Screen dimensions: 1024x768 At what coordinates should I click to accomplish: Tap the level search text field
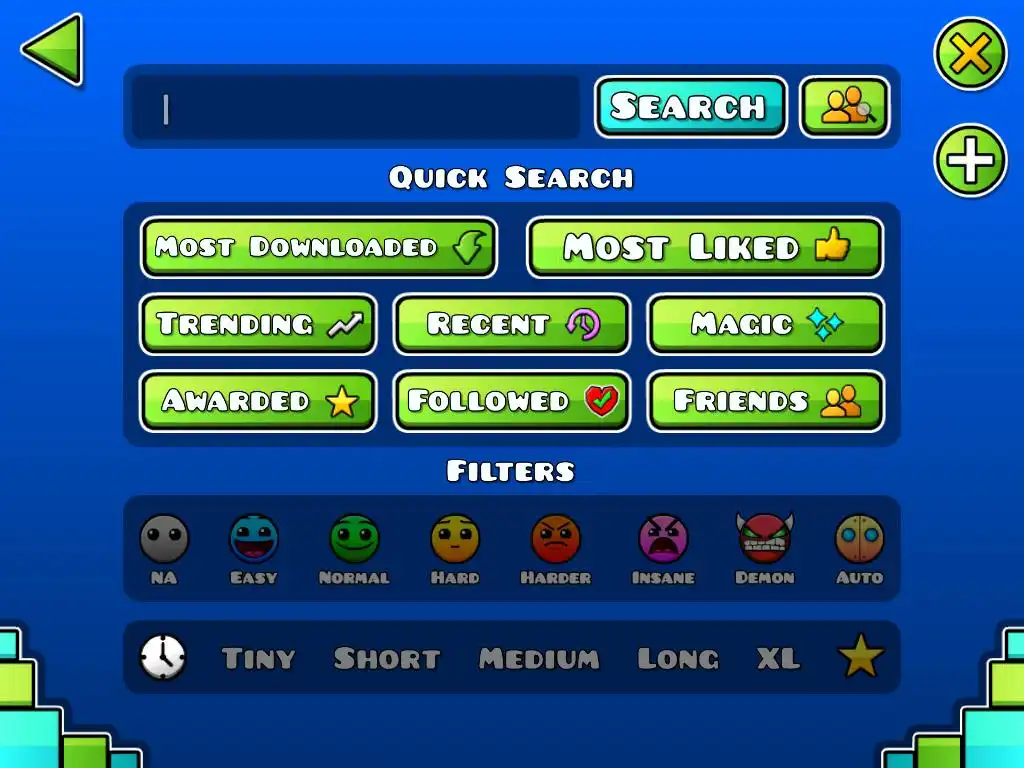(356, 108)
